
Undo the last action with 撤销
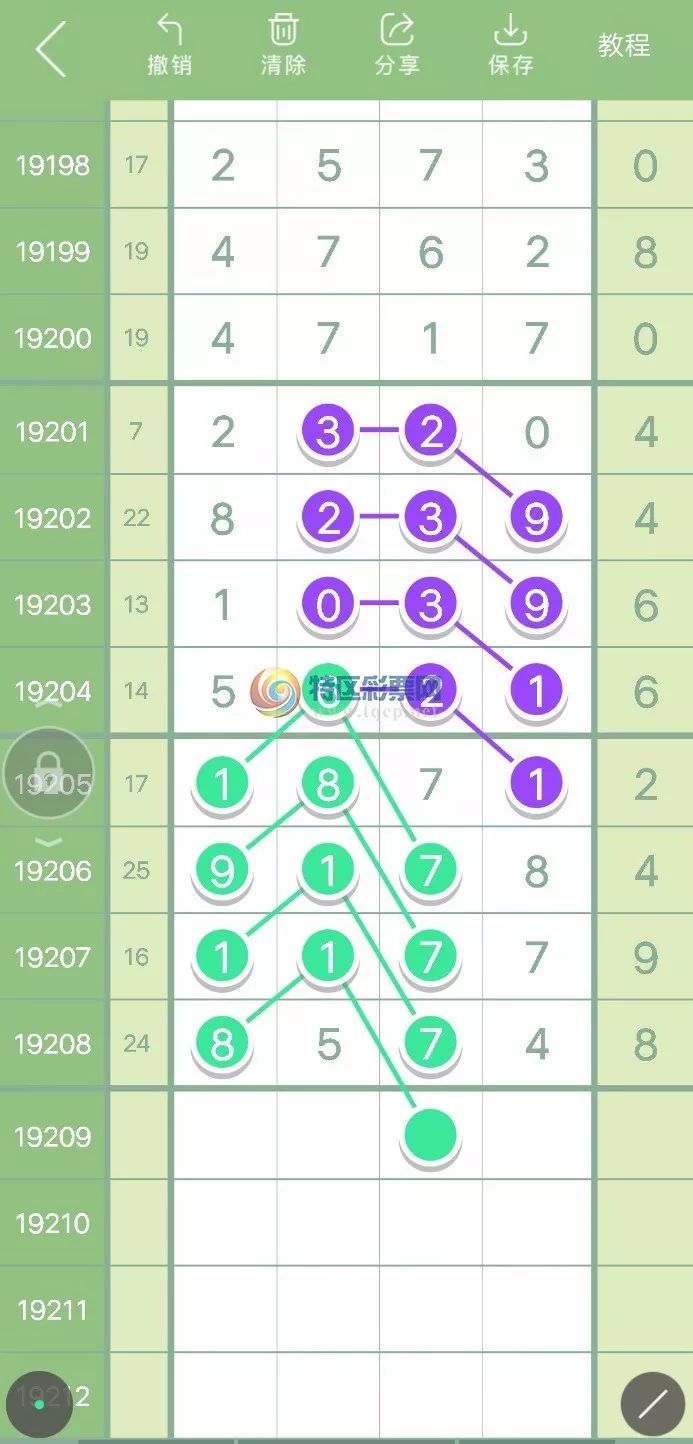pyautogui.click(x=170, y=45)
